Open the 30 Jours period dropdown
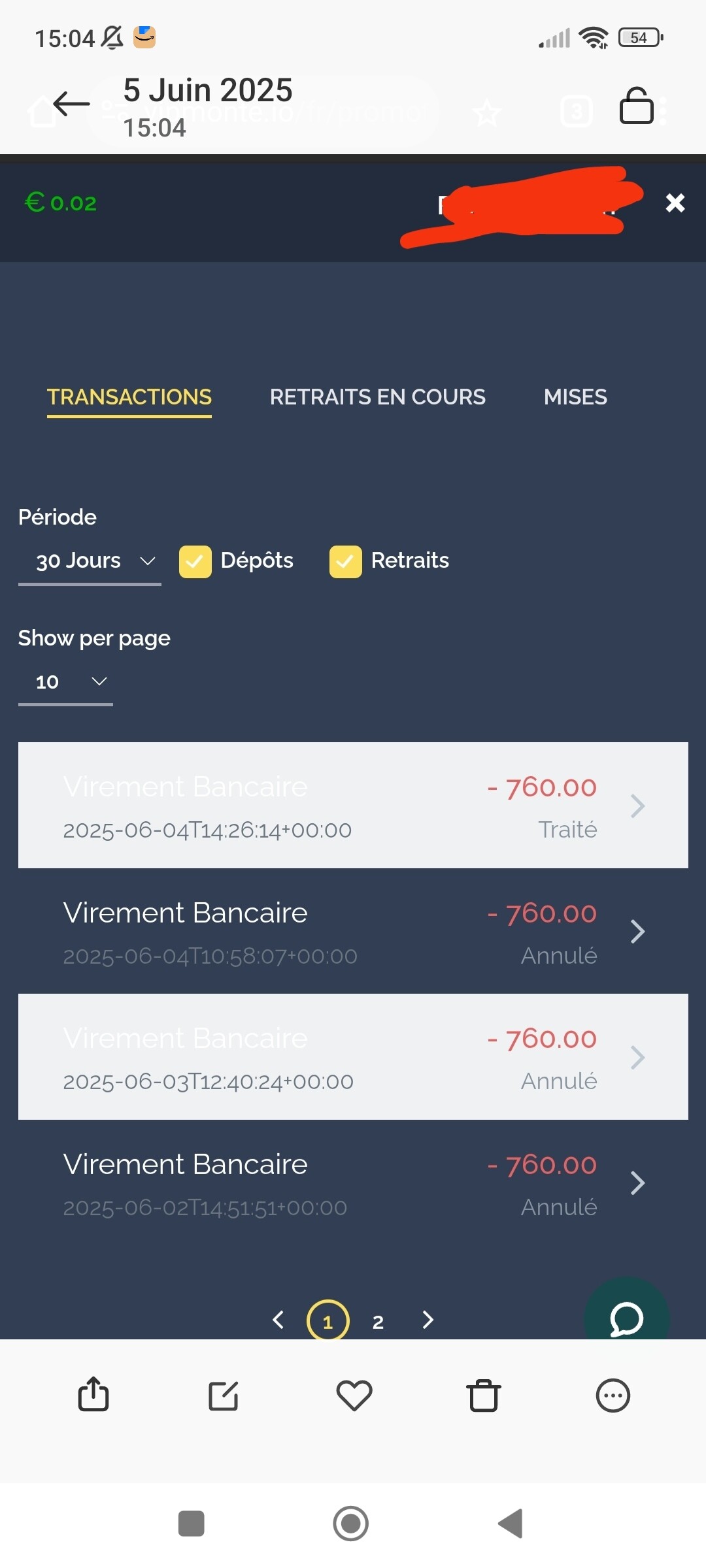Viewport: 706px width, 1568px height. [x=90, y=561]
